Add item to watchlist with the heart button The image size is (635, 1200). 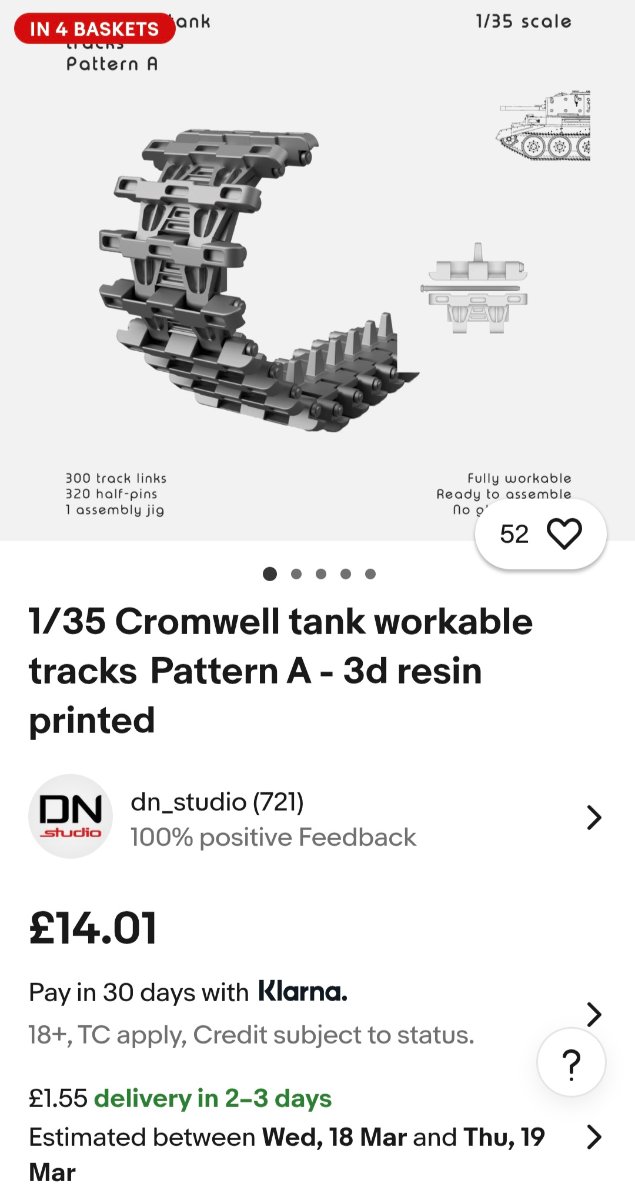pyautogui.click(x=564, y=534)
